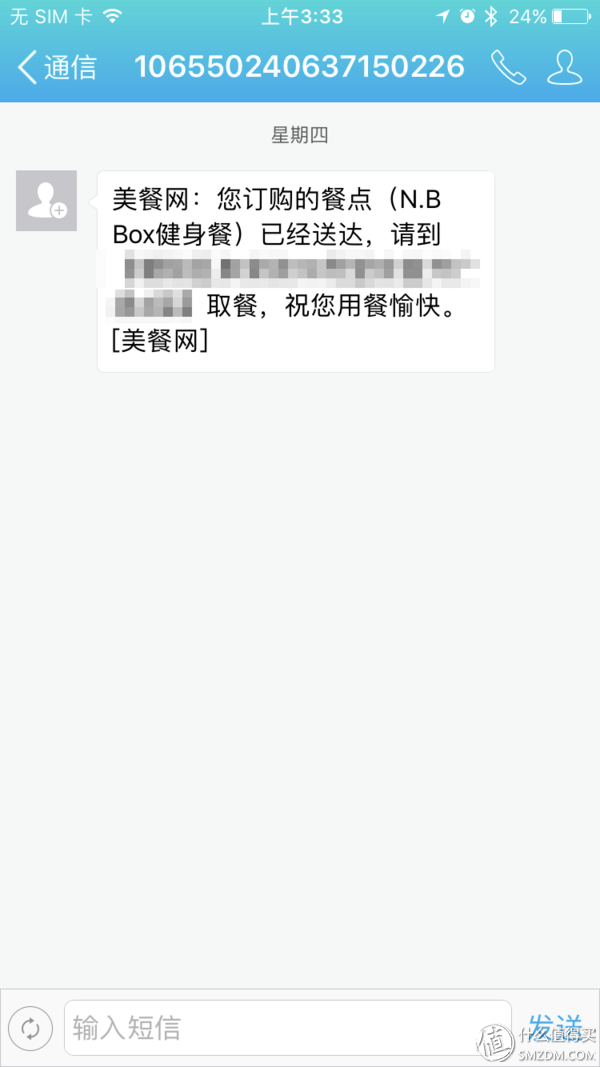Screen dimensions: 600x1067
Task: Call the number 106550240637150226
Action: 508,67
